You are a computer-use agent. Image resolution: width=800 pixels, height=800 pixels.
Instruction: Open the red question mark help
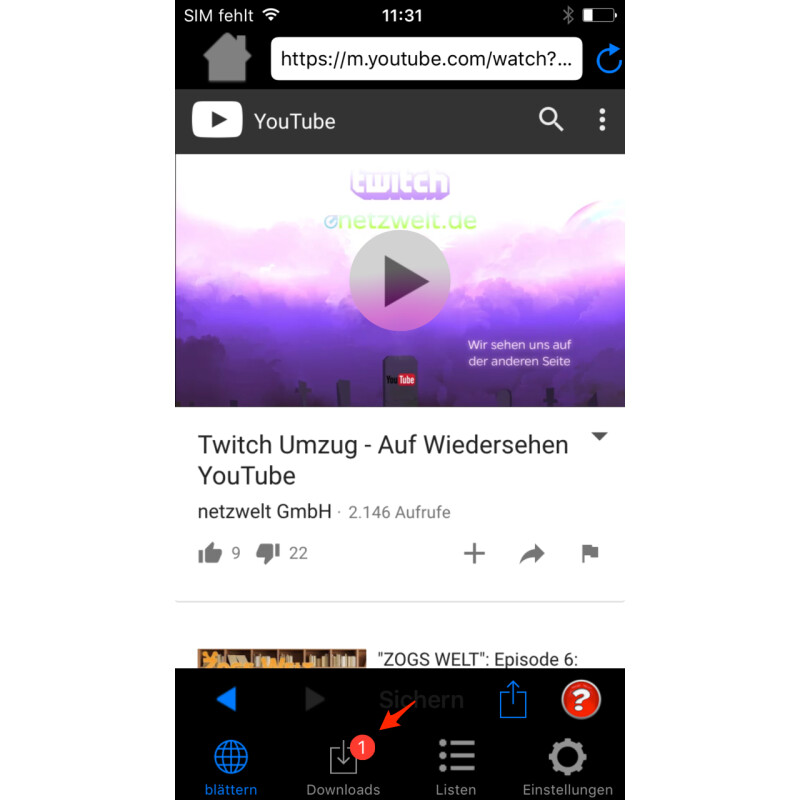(580, 699)
